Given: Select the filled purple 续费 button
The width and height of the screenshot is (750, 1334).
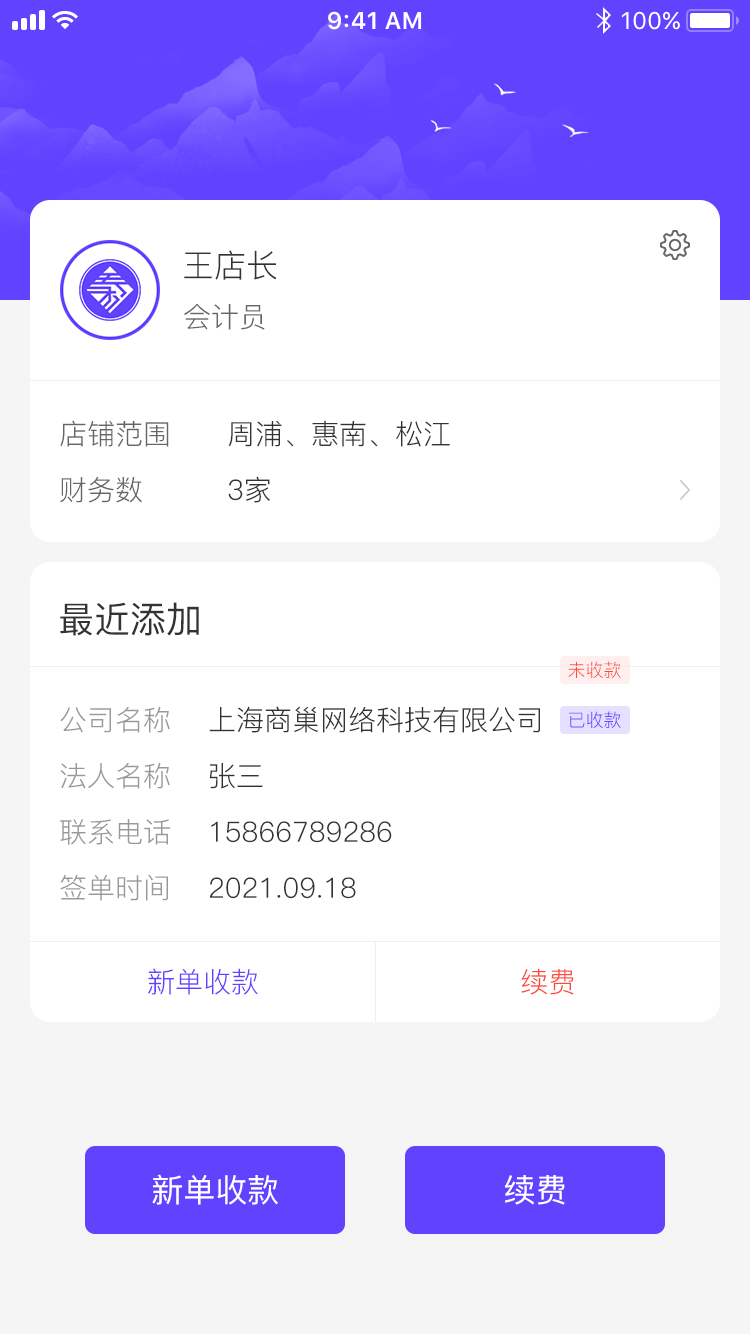Looking at the screenshot, I should pos(535,1190).
